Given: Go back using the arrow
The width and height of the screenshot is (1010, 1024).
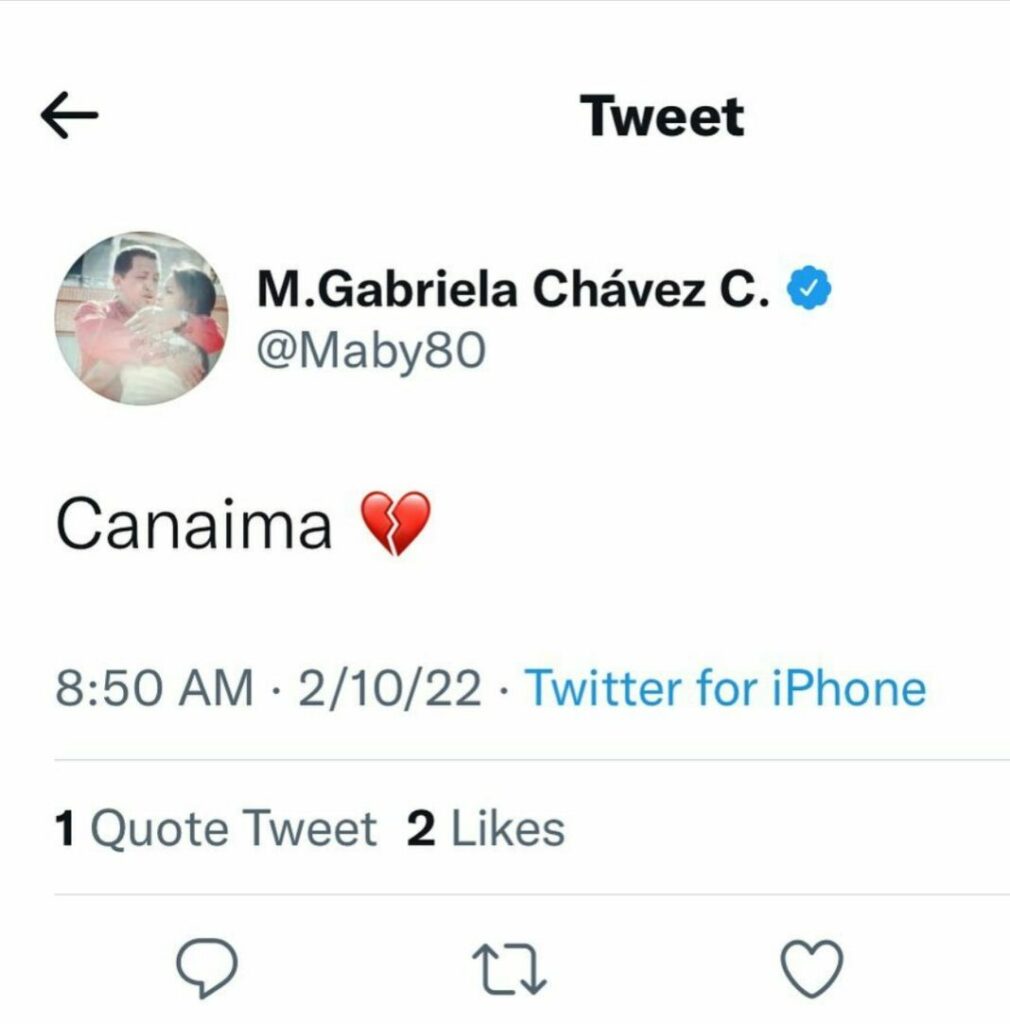Looking at the screenshot, I should [x=69, y=115].
